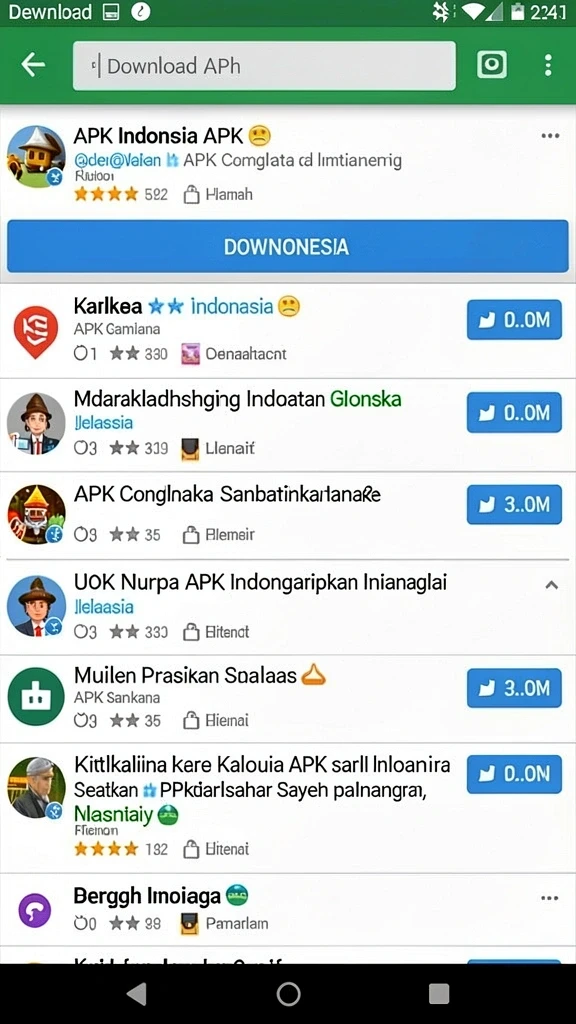
Task: Download Muilen Prasikan Soalaas
Action: point(514,688)
